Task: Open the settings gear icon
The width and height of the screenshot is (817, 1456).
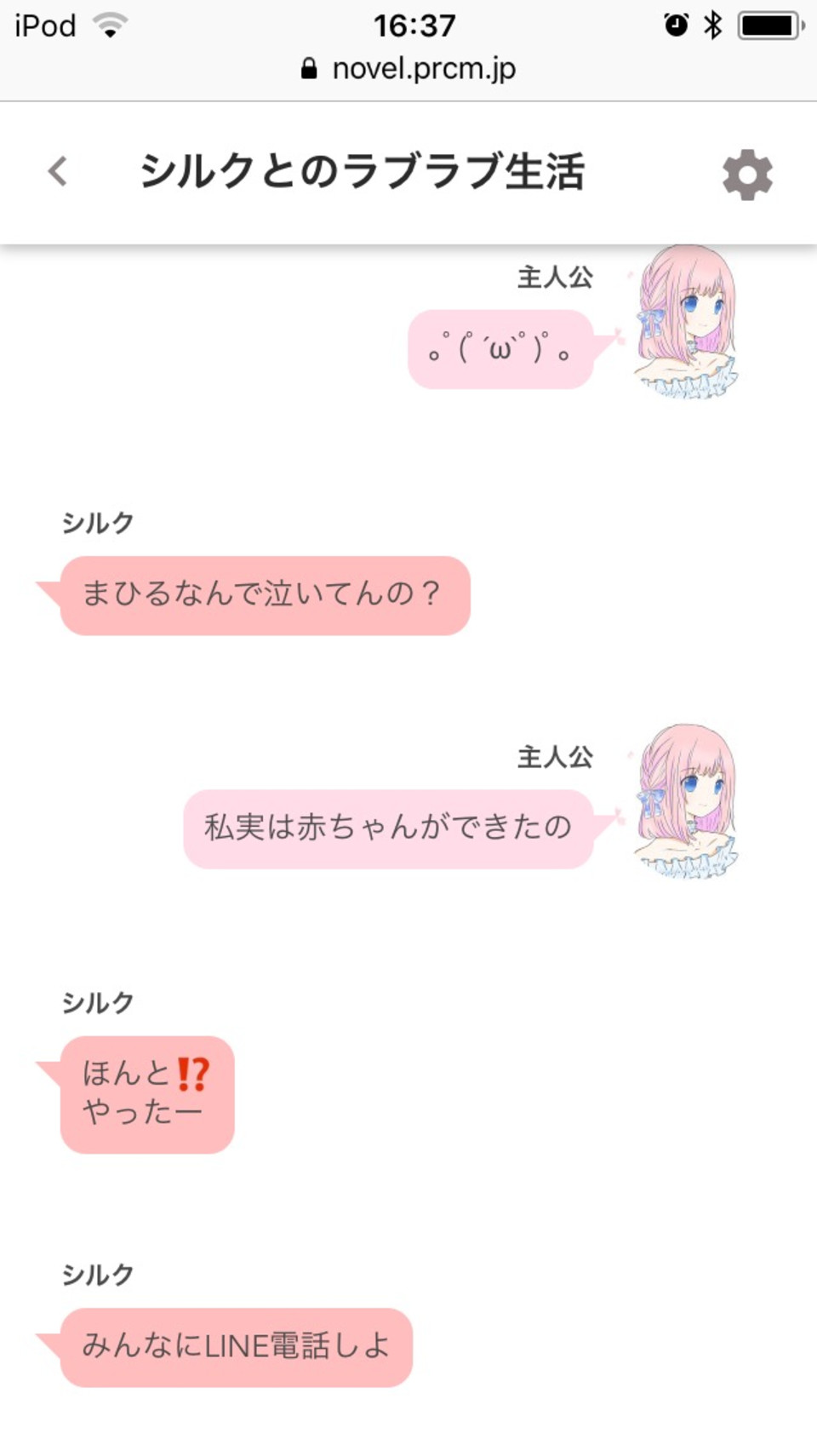Action: click(x=747, y=175)
